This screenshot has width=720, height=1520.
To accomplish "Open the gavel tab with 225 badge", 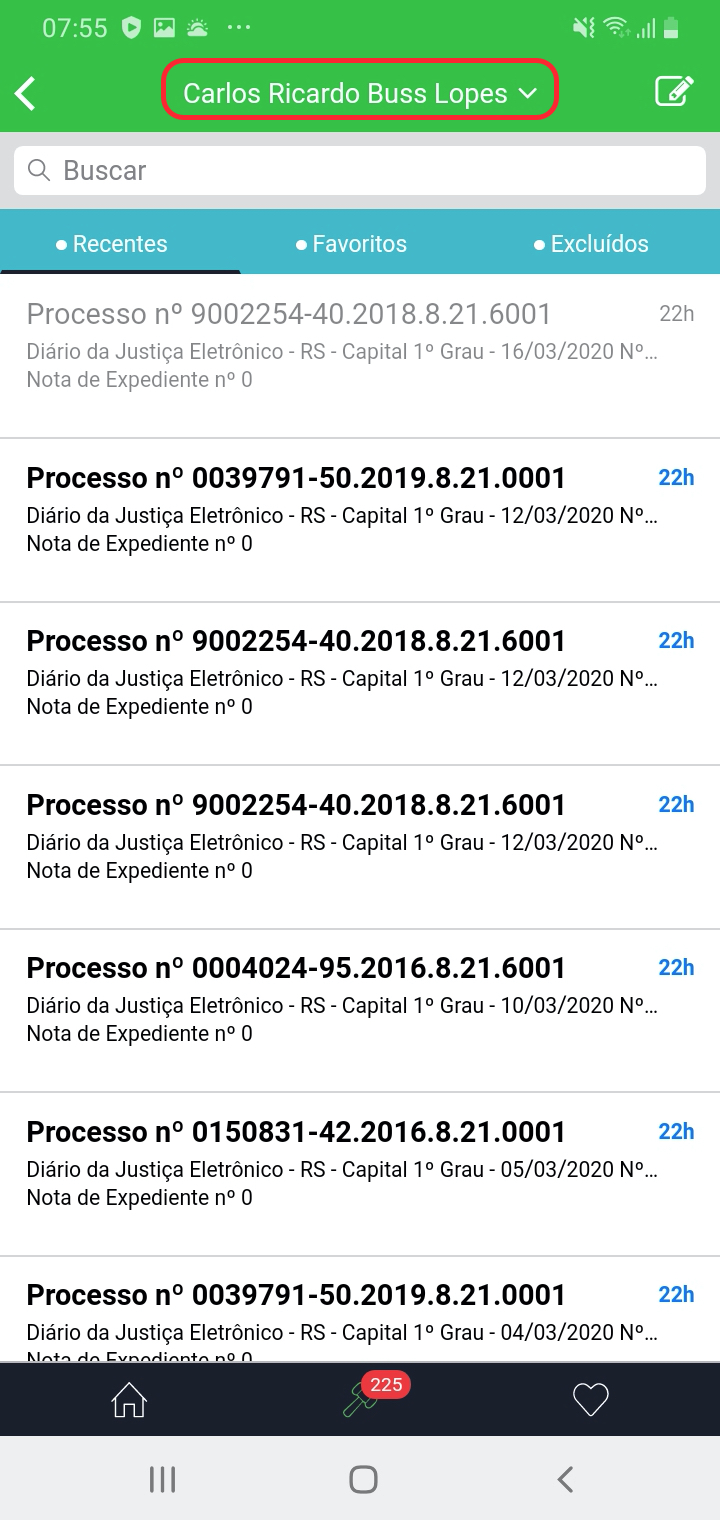I will tap(360, 1400).
